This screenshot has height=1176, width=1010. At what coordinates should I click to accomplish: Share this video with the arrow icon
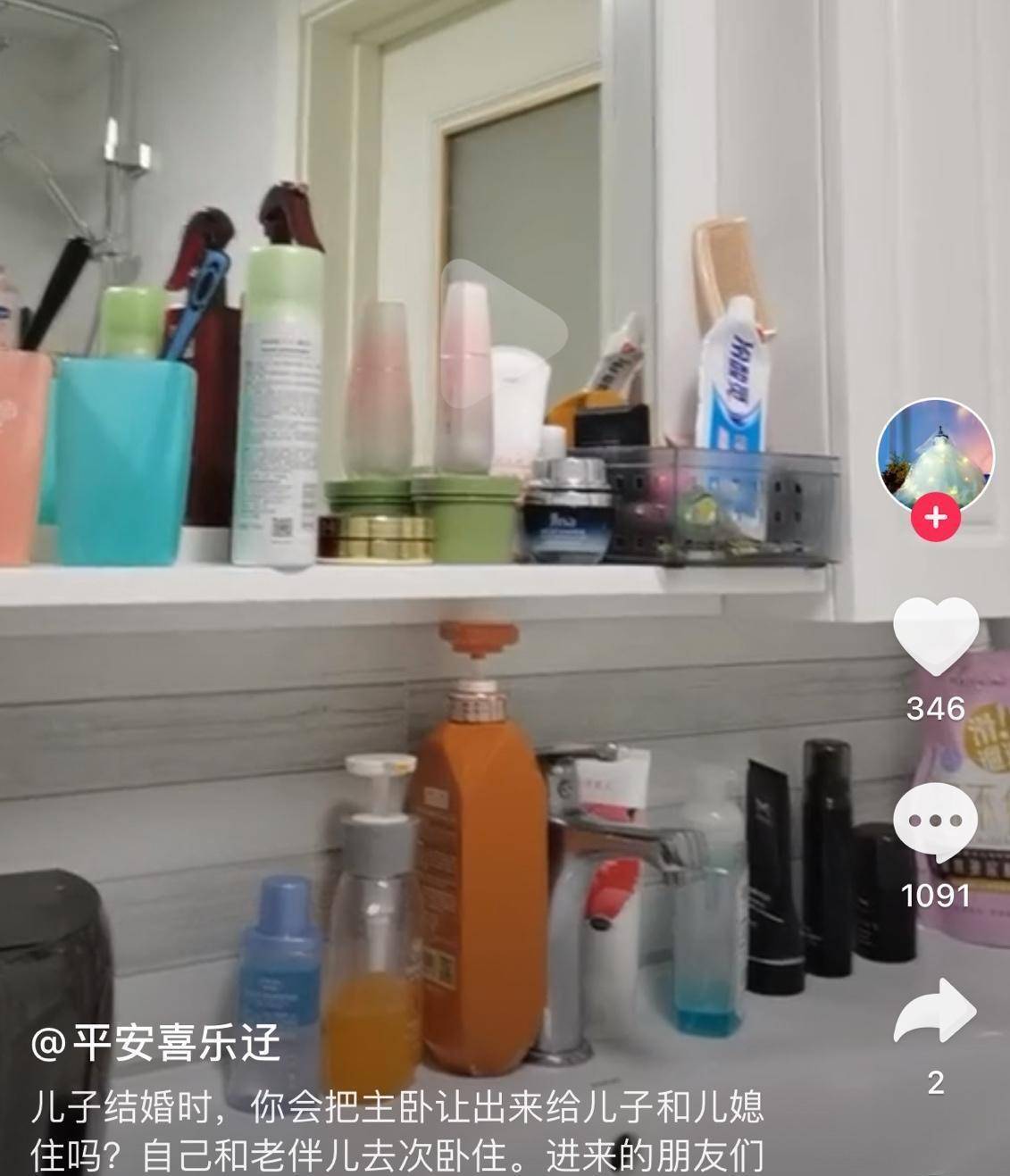point(935,1012)
